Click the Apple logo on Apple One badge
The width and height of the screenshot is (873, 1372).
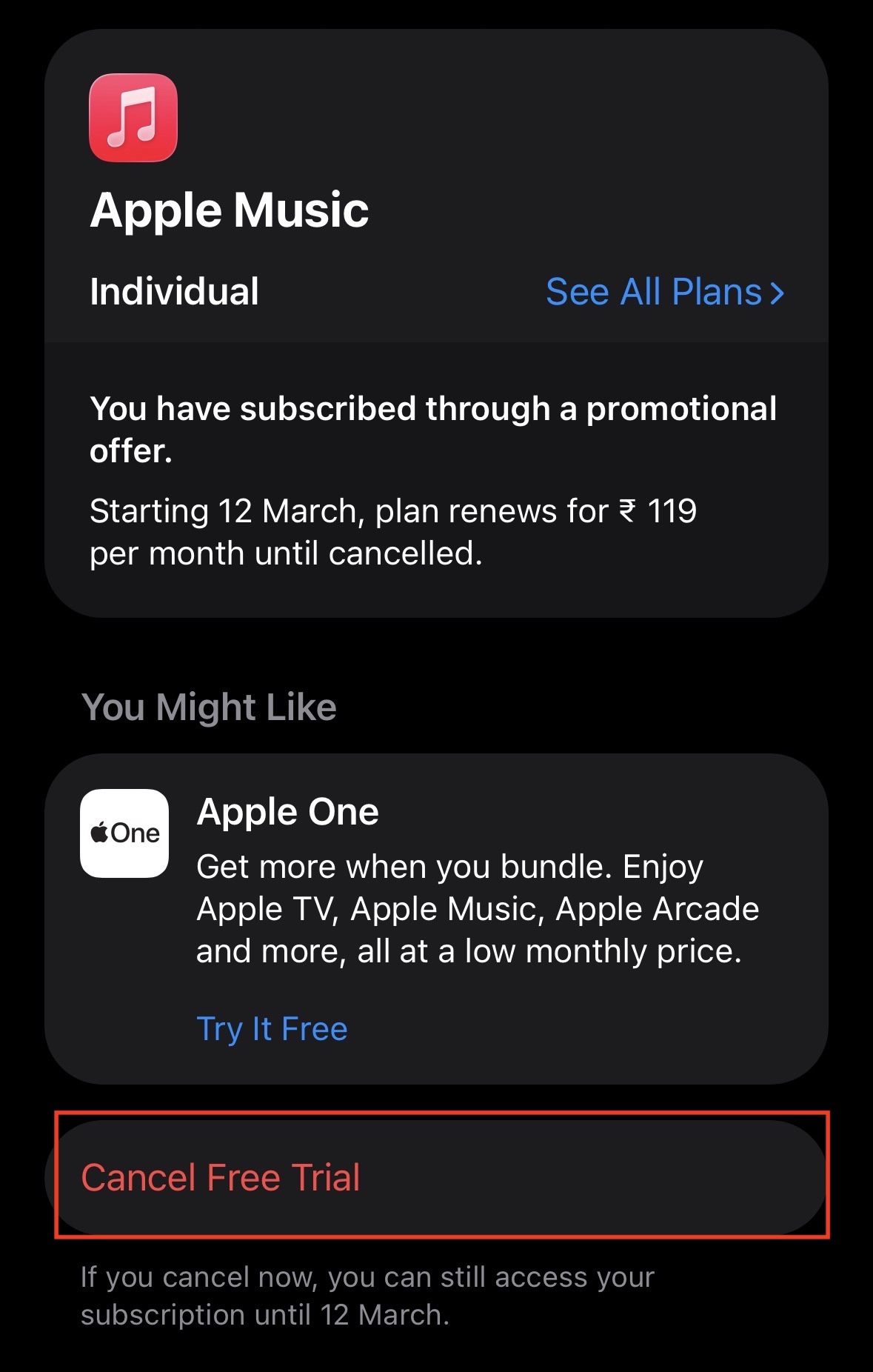tap(101, 833)
